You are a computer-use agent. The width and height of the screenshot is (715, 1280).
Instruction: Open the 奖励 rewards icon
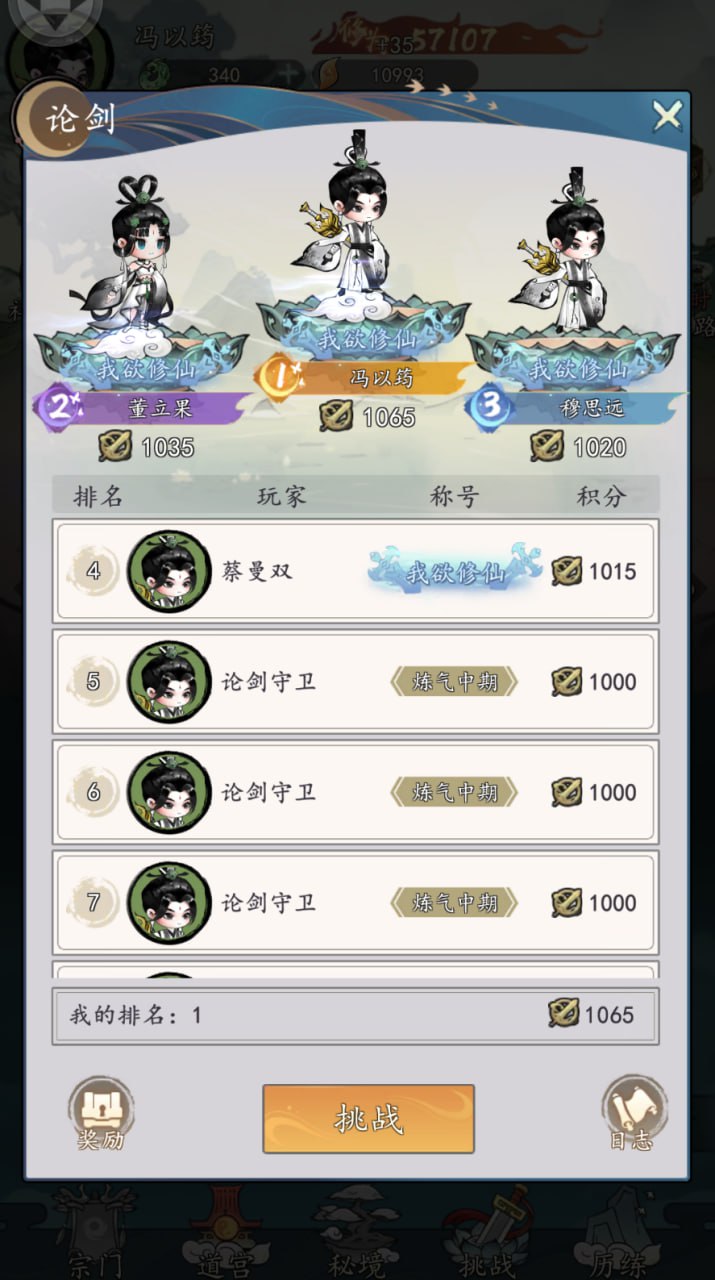[101, 1111]
